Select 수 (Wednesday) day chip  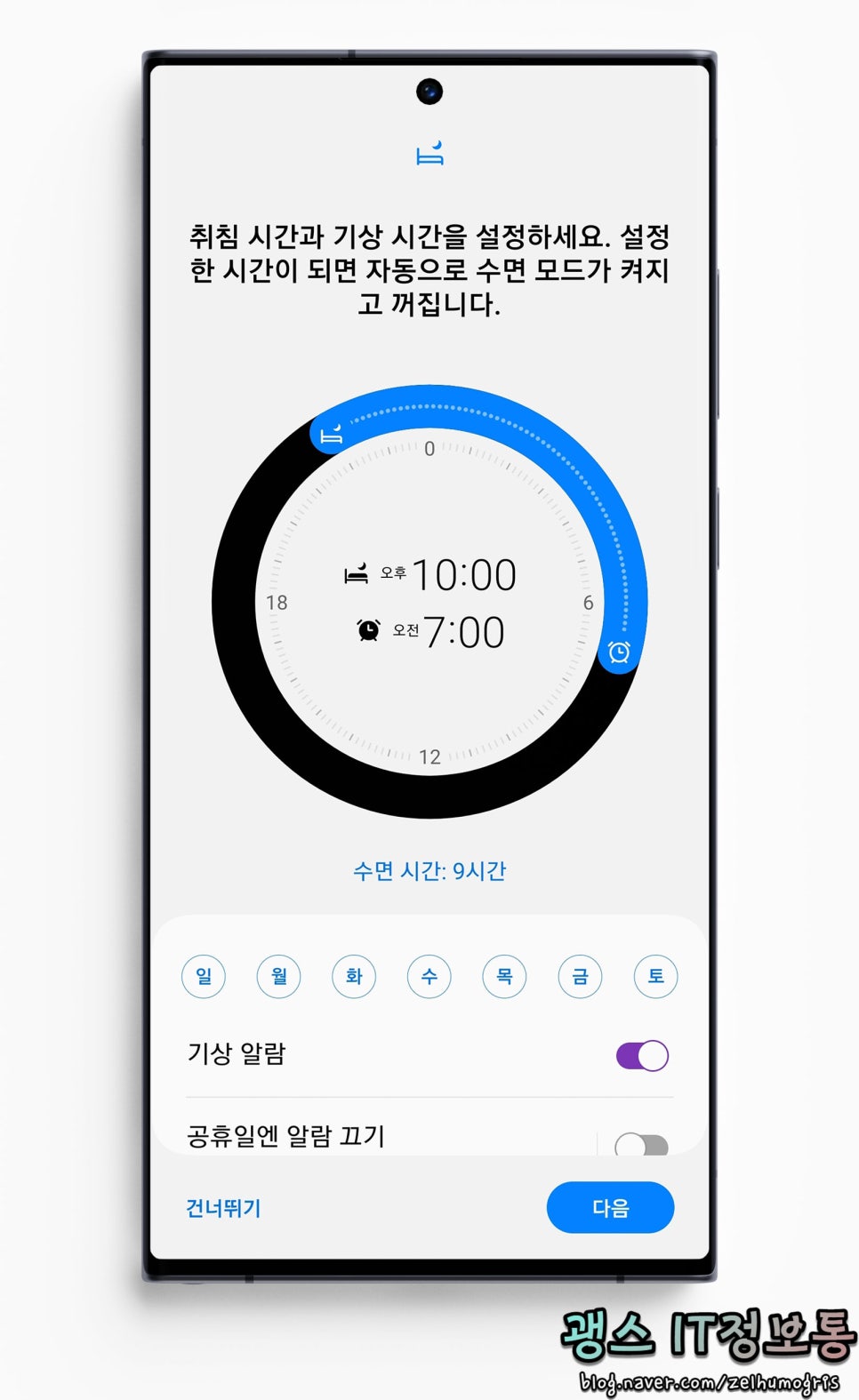point(429,976)
